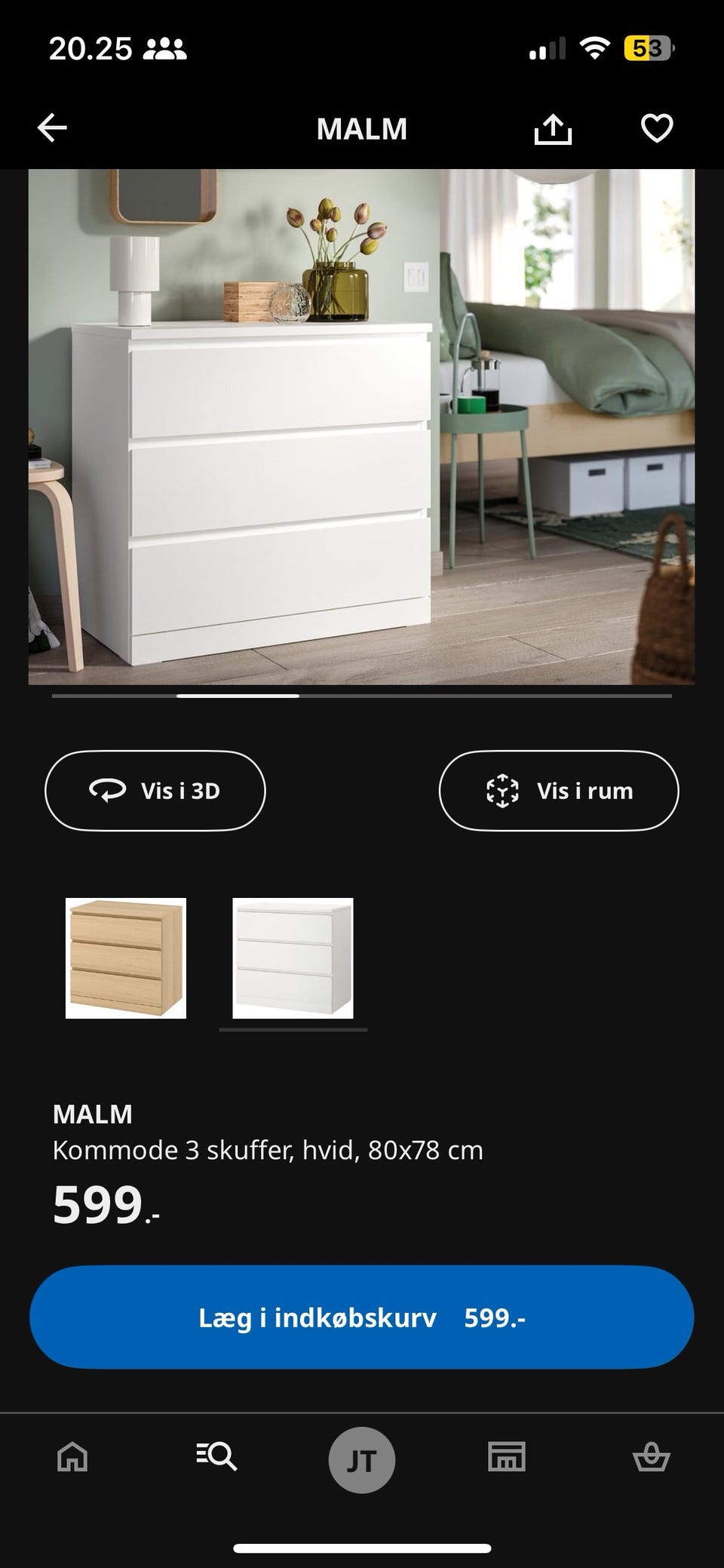Open the JT profile icon
Viewport: 724px width, 1568px height.
click(x=362, y=1457)
